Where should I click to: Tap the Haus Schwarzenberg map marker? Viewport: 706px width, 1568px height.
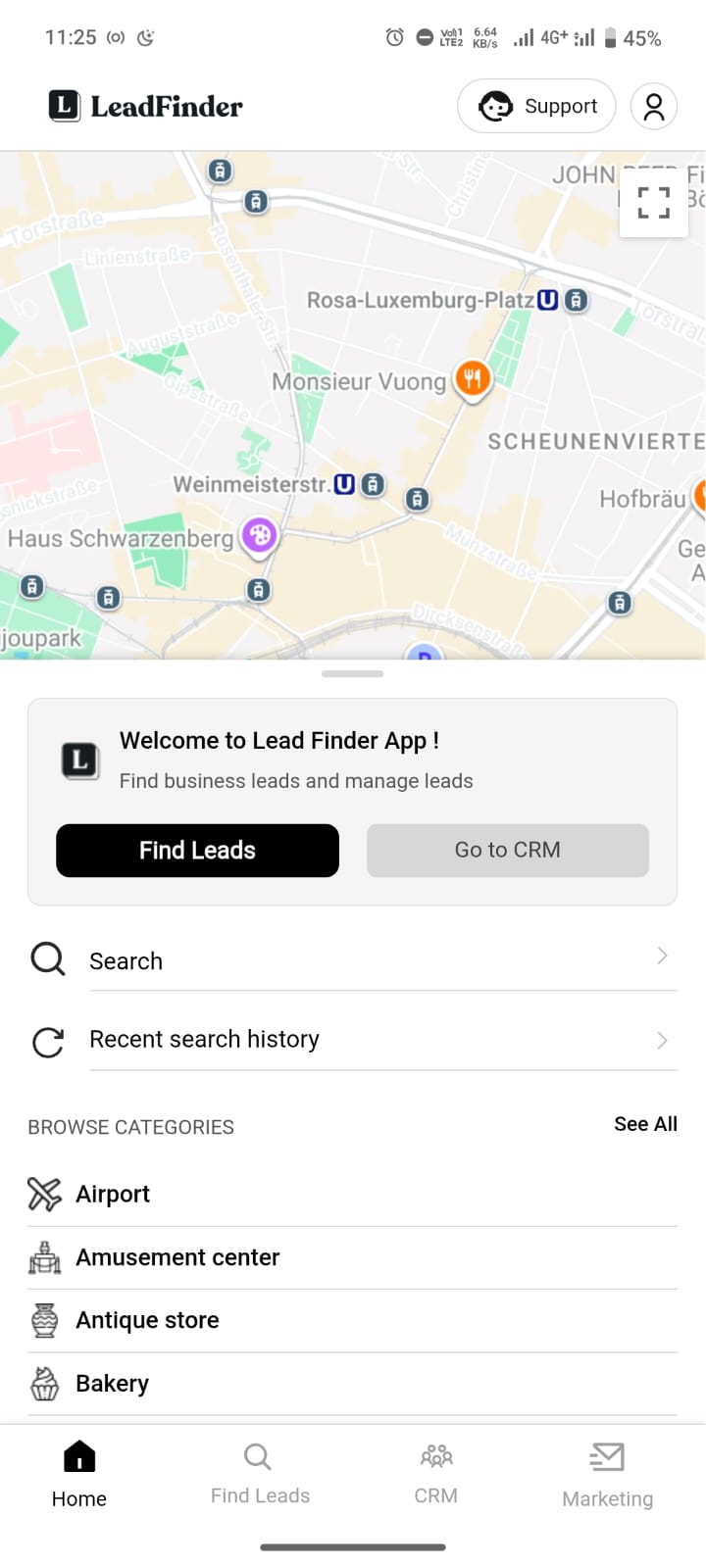(260, 535)
